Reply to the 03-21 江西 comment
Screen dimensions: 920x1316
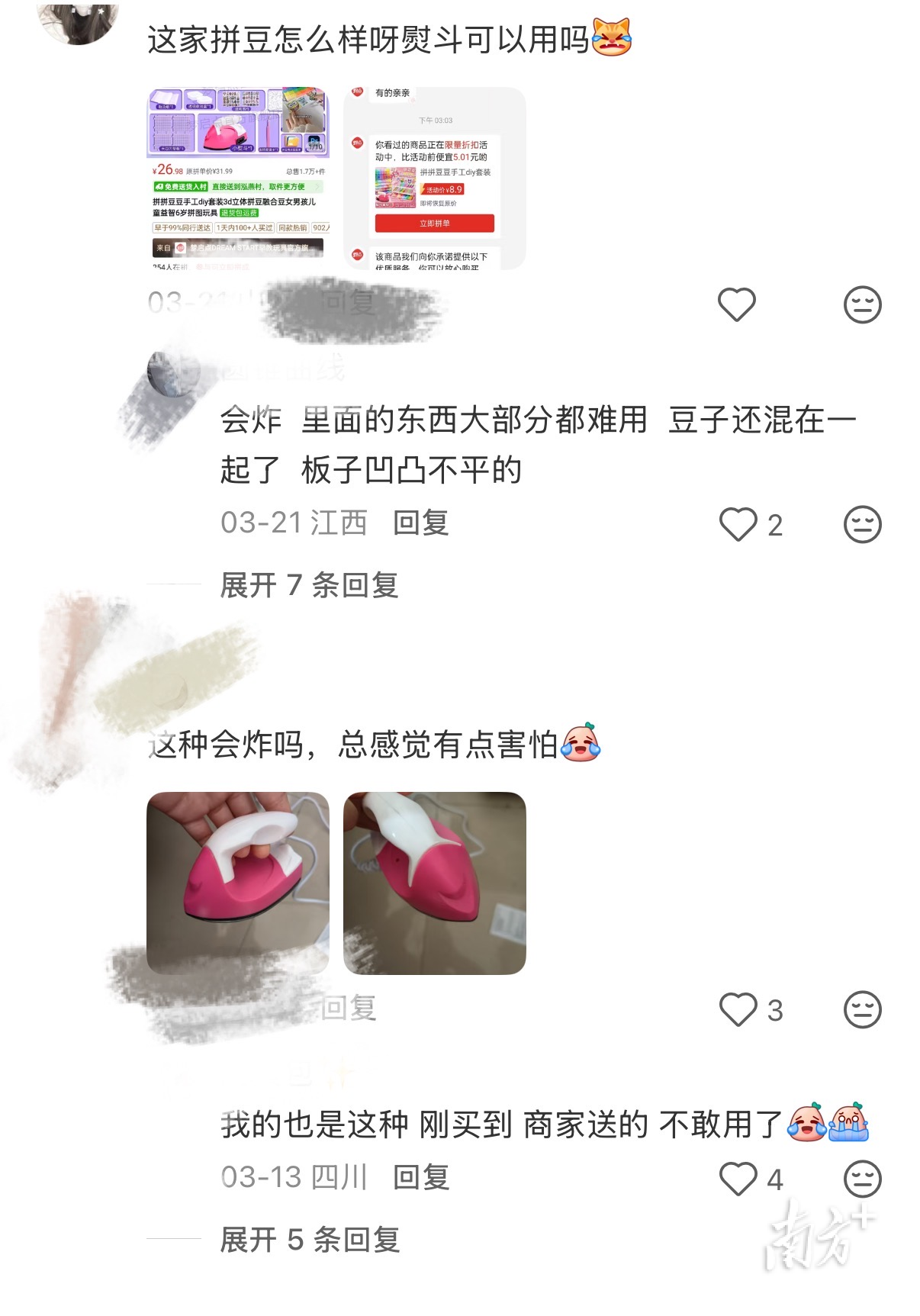[420, 523]
